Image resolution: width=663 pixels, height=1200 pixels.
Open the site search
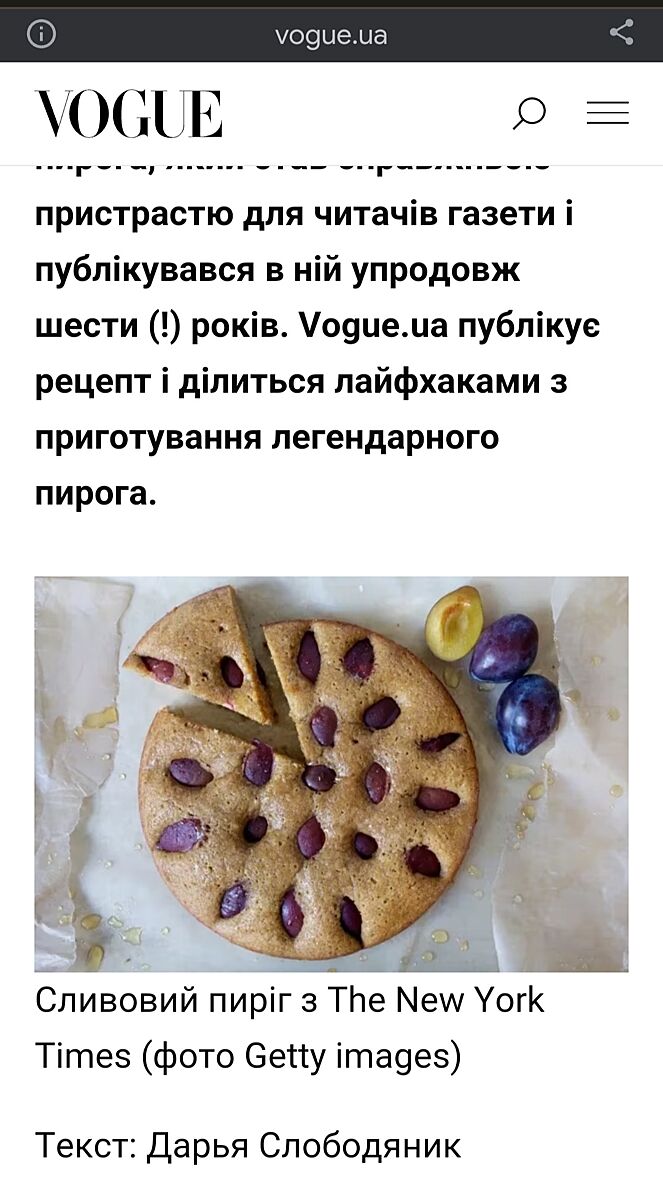[529, 113]
